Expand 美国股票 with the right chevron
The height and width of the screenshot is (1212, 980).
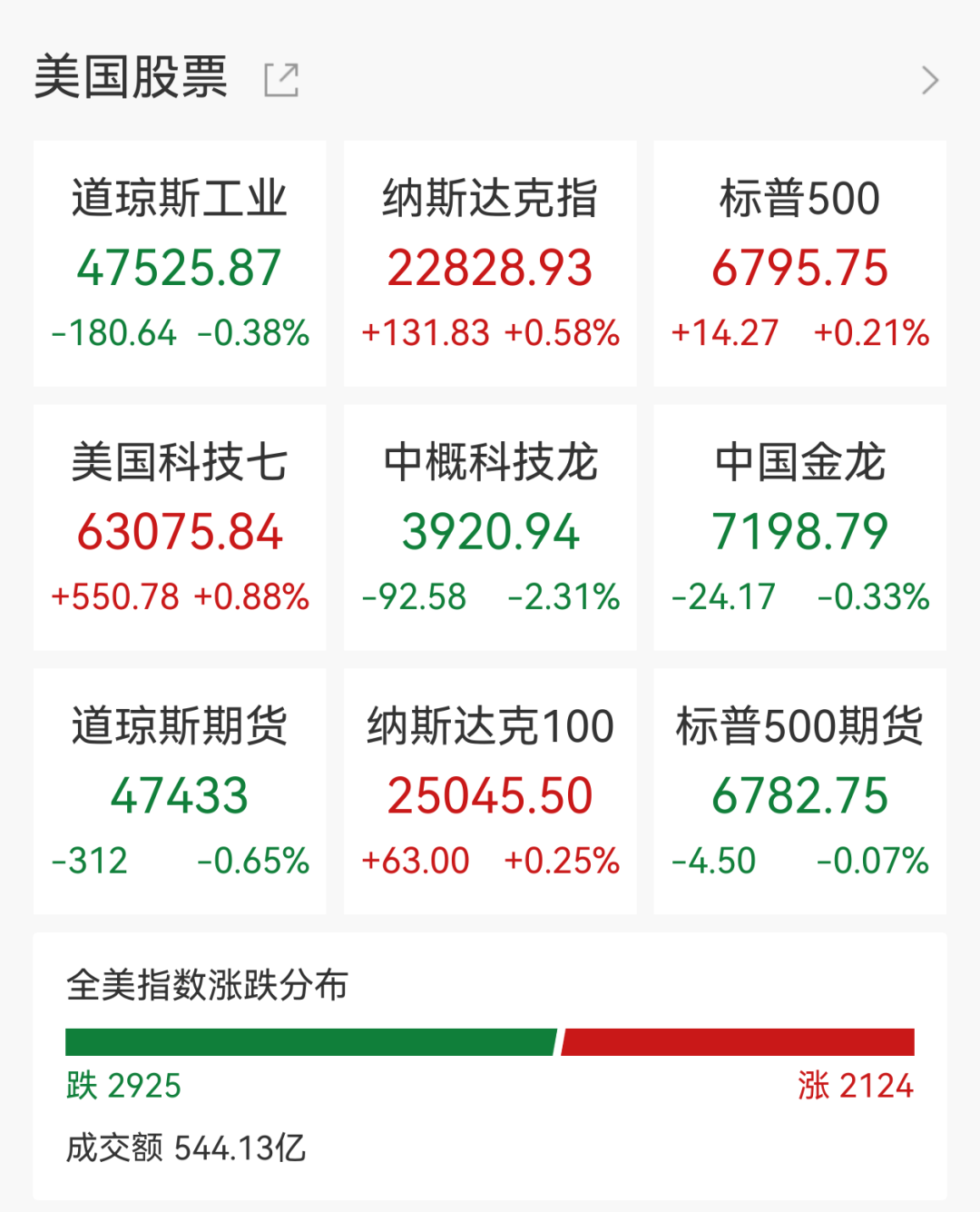click(x=929, y=81)
